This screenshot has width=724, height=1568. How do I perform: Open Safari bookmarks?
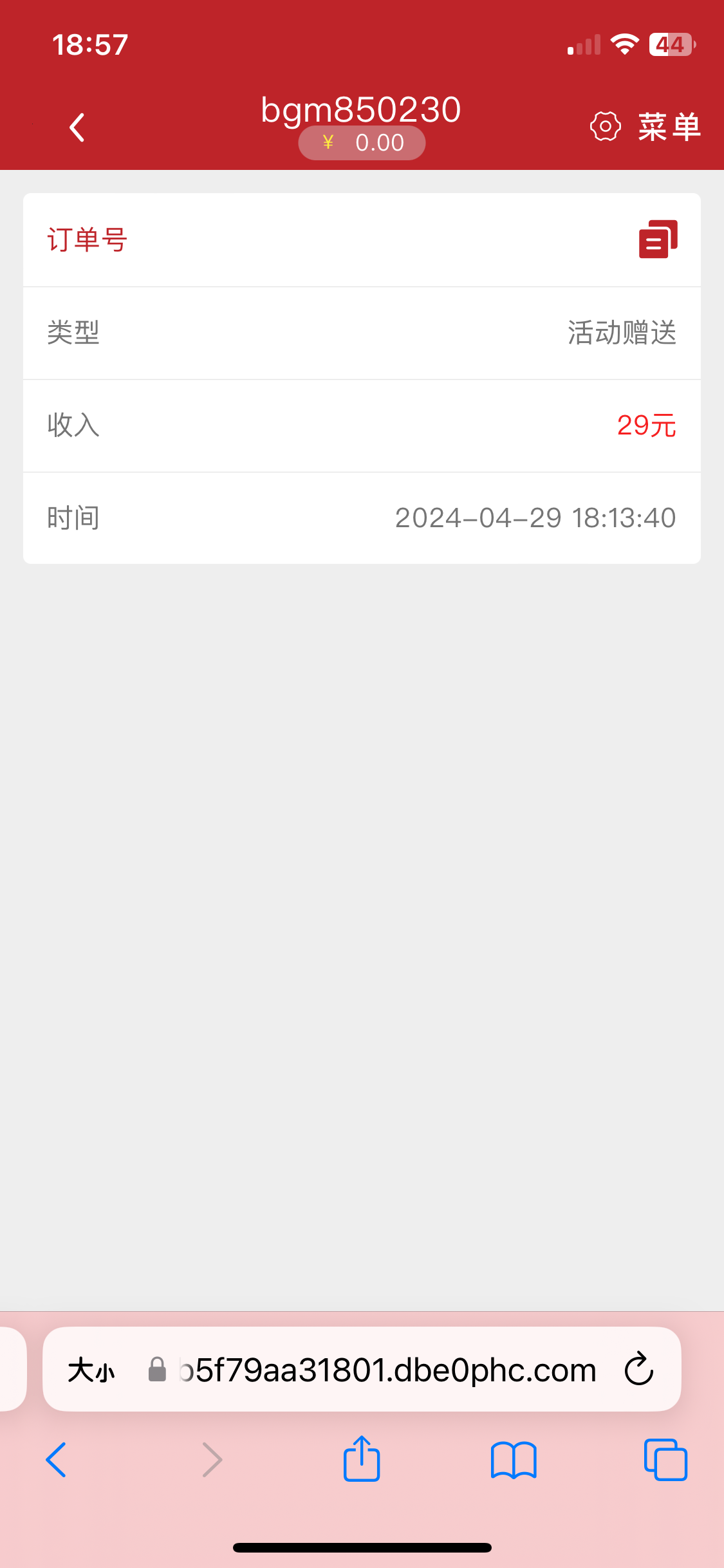(x=513, y=1460)
